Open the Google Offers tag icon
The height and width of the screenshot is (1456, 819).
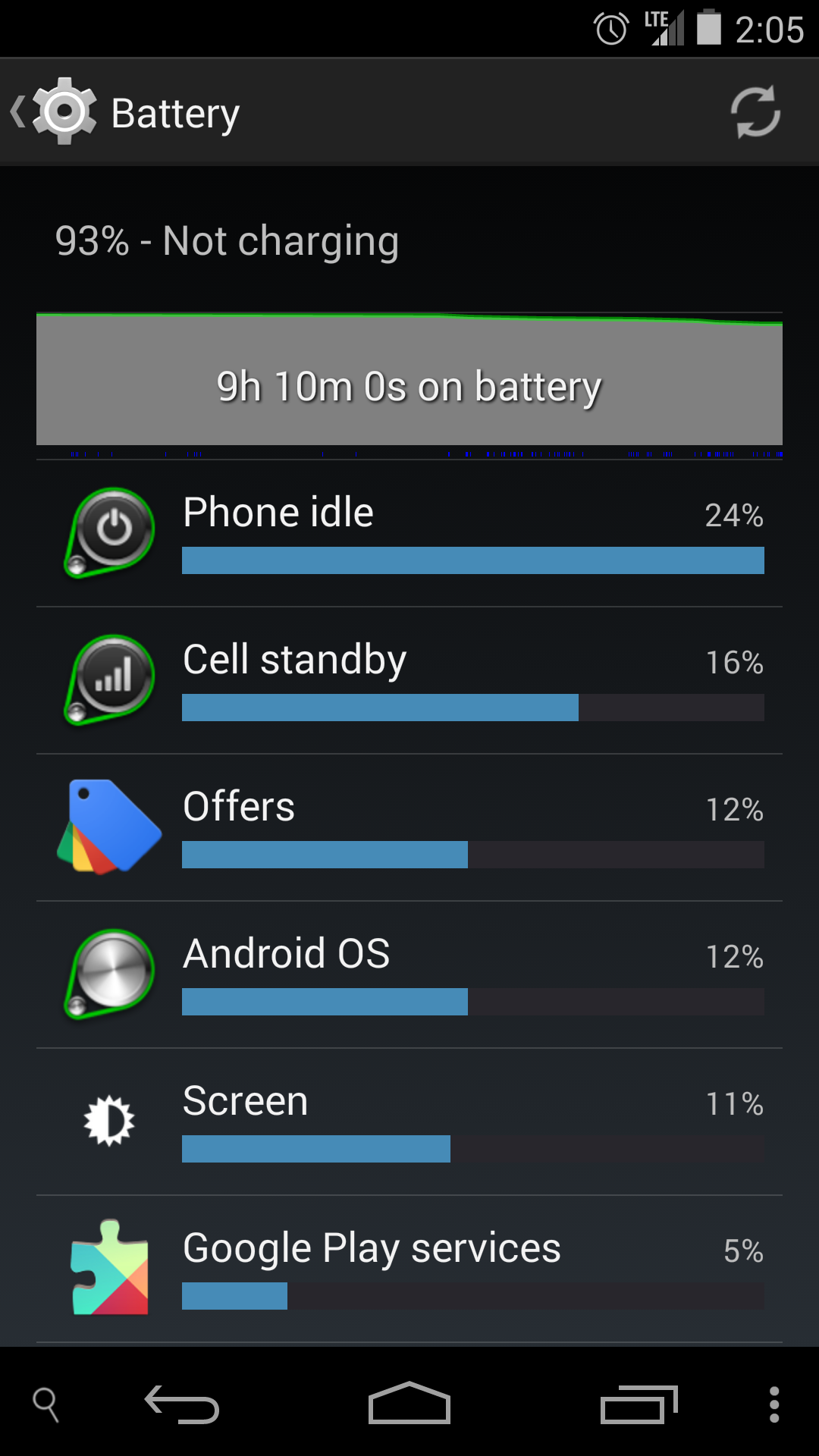[x=108, y=827]
